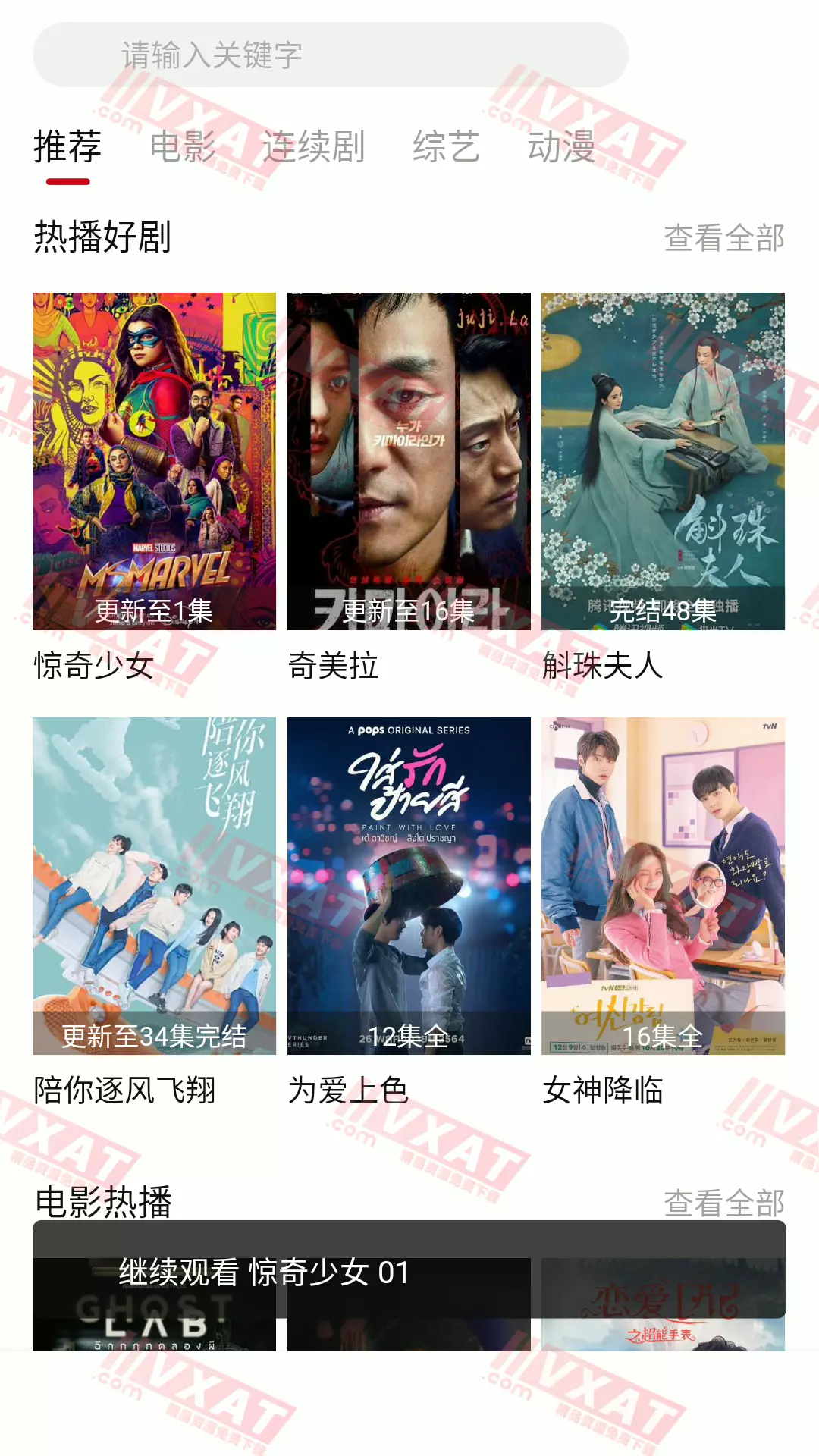Screen dimensions: 819x1456
Task: Open the 动漫 tab
Action: pos(562,147)
